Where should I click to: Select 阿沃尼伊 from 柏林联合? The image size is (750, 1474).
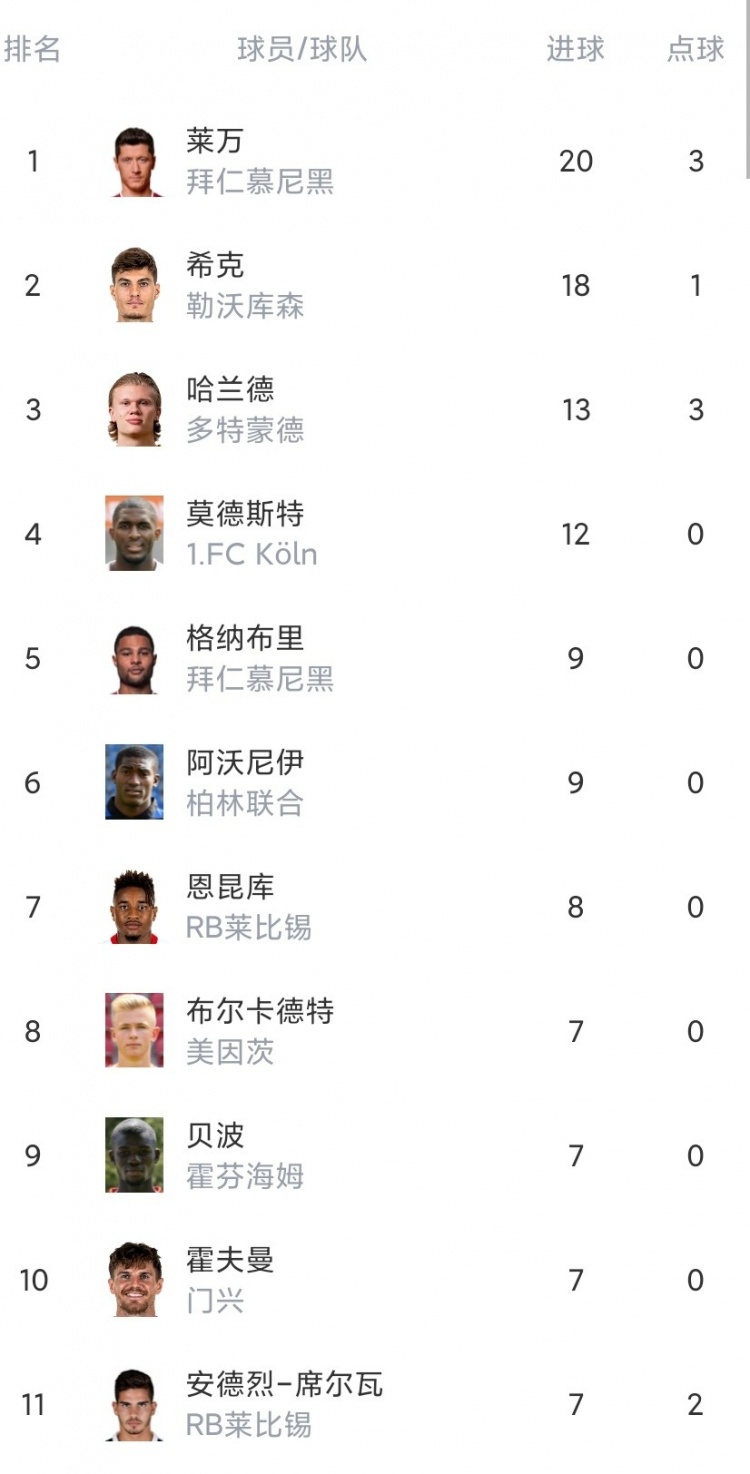coord(375,783)
